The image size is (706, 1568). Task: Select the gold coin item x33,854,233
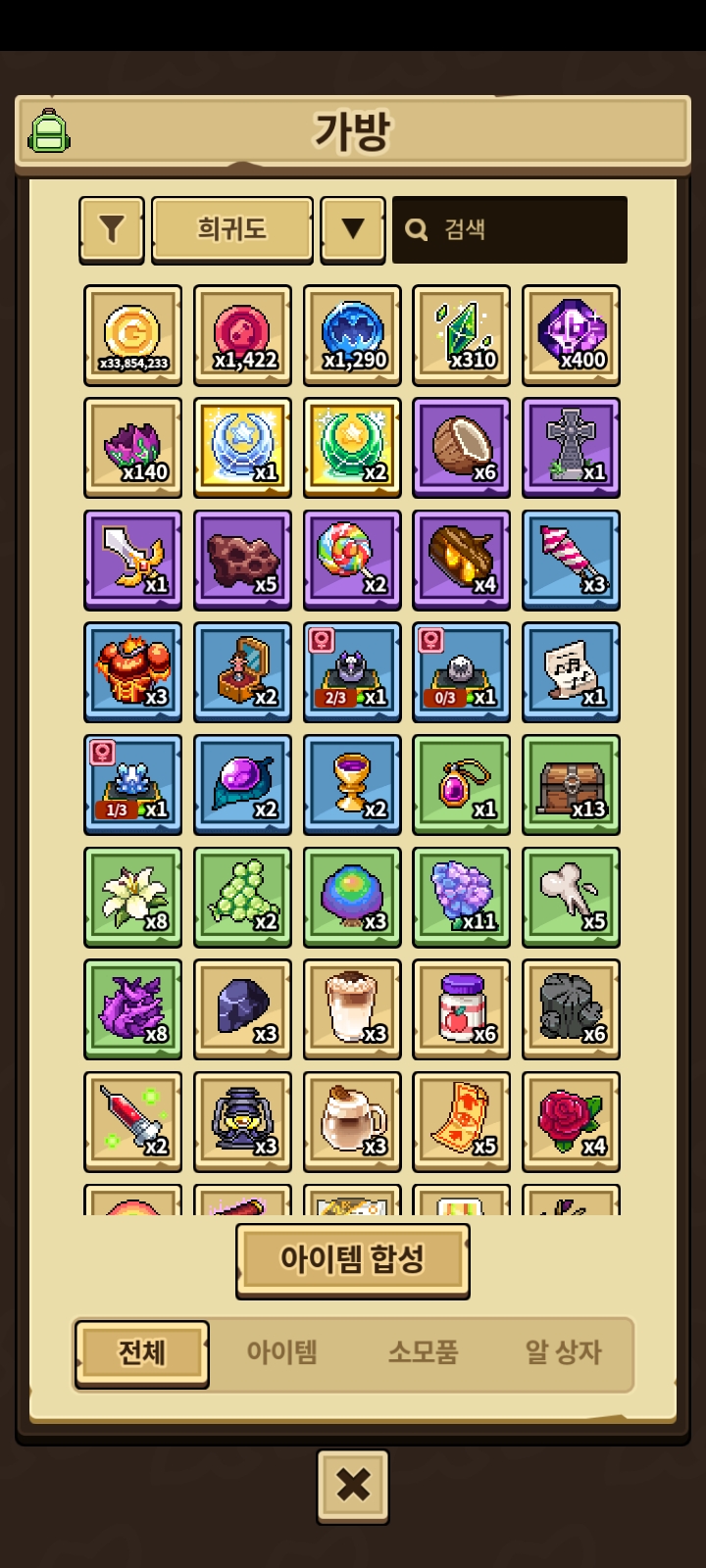click(x=132, y=335)
